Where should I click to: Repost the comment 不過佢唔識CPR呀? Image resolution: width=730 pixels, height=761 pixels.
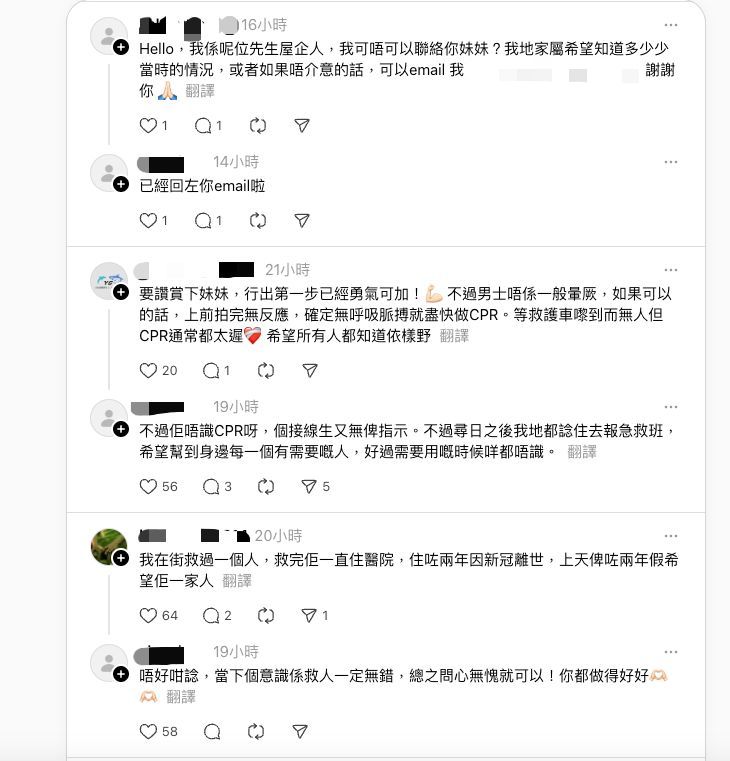pyautogui.click(x=266, y=487)
